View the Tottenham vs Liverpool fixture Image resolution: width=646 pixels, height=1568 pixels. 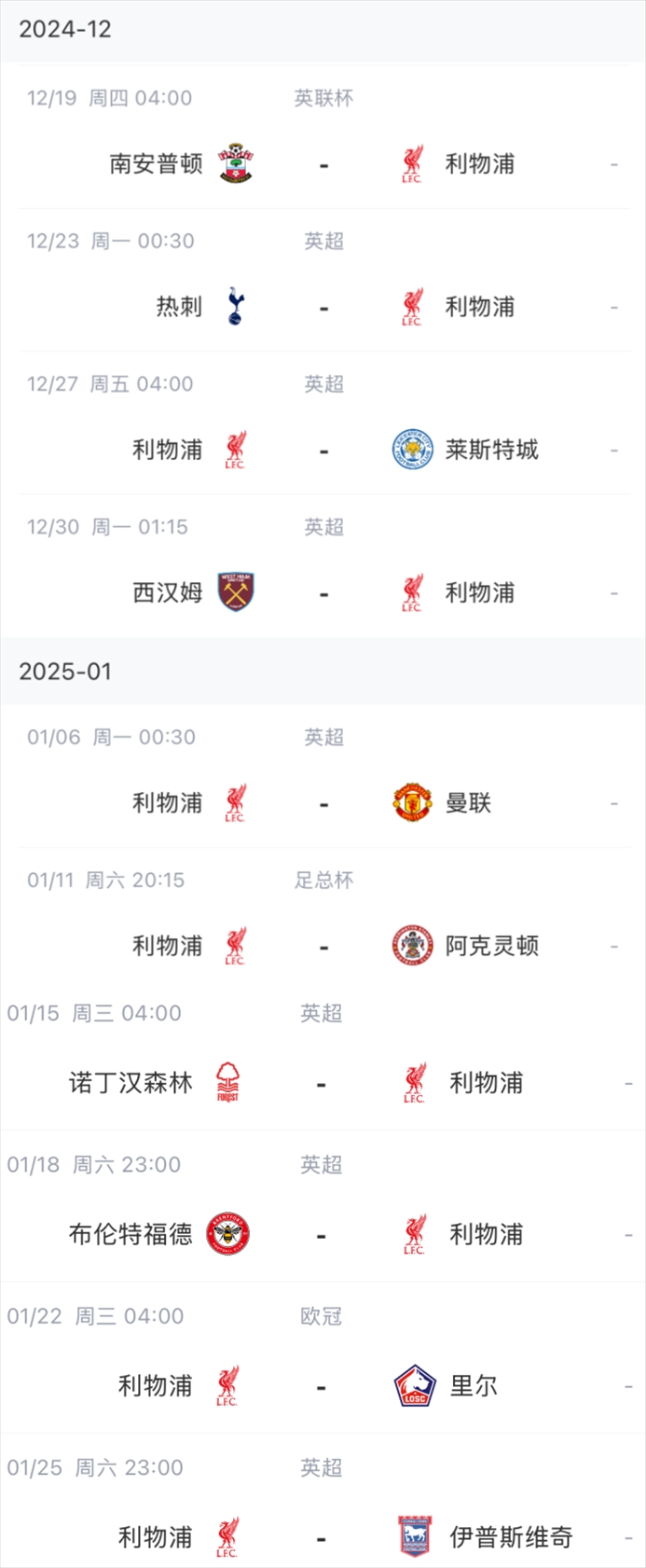coord(323,307)
